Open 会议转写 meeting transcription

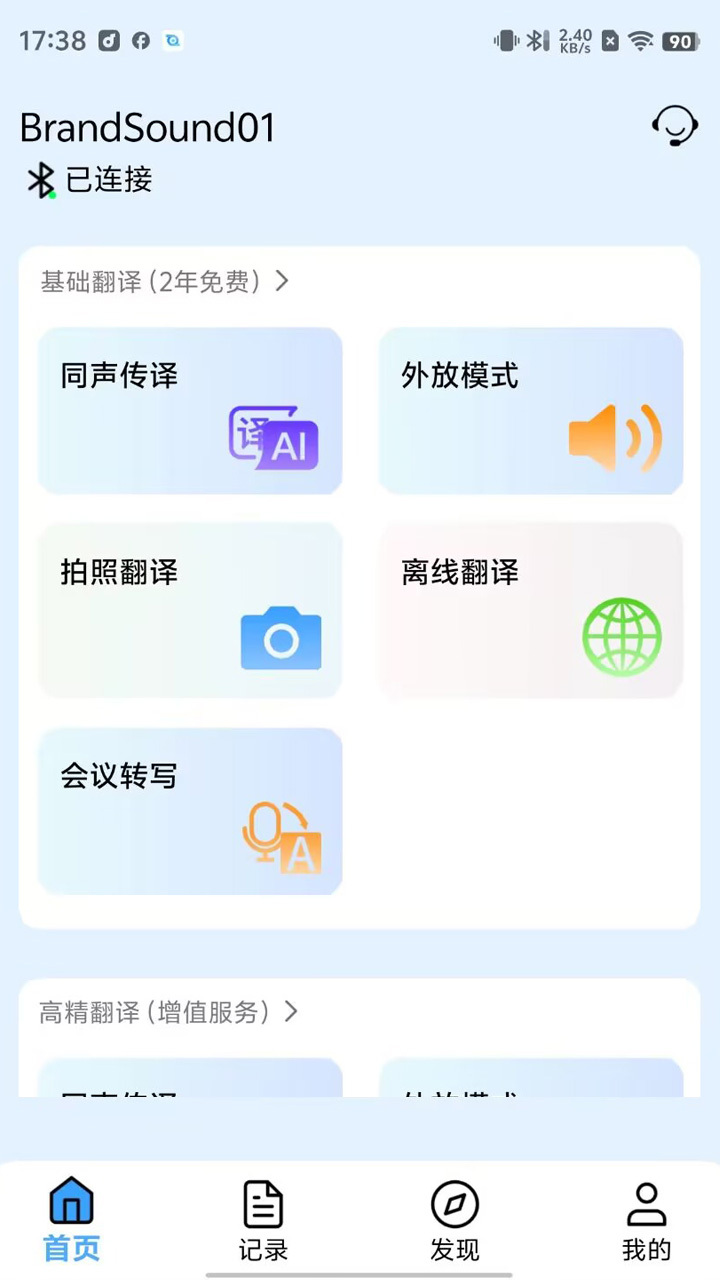tap(190, 811)
